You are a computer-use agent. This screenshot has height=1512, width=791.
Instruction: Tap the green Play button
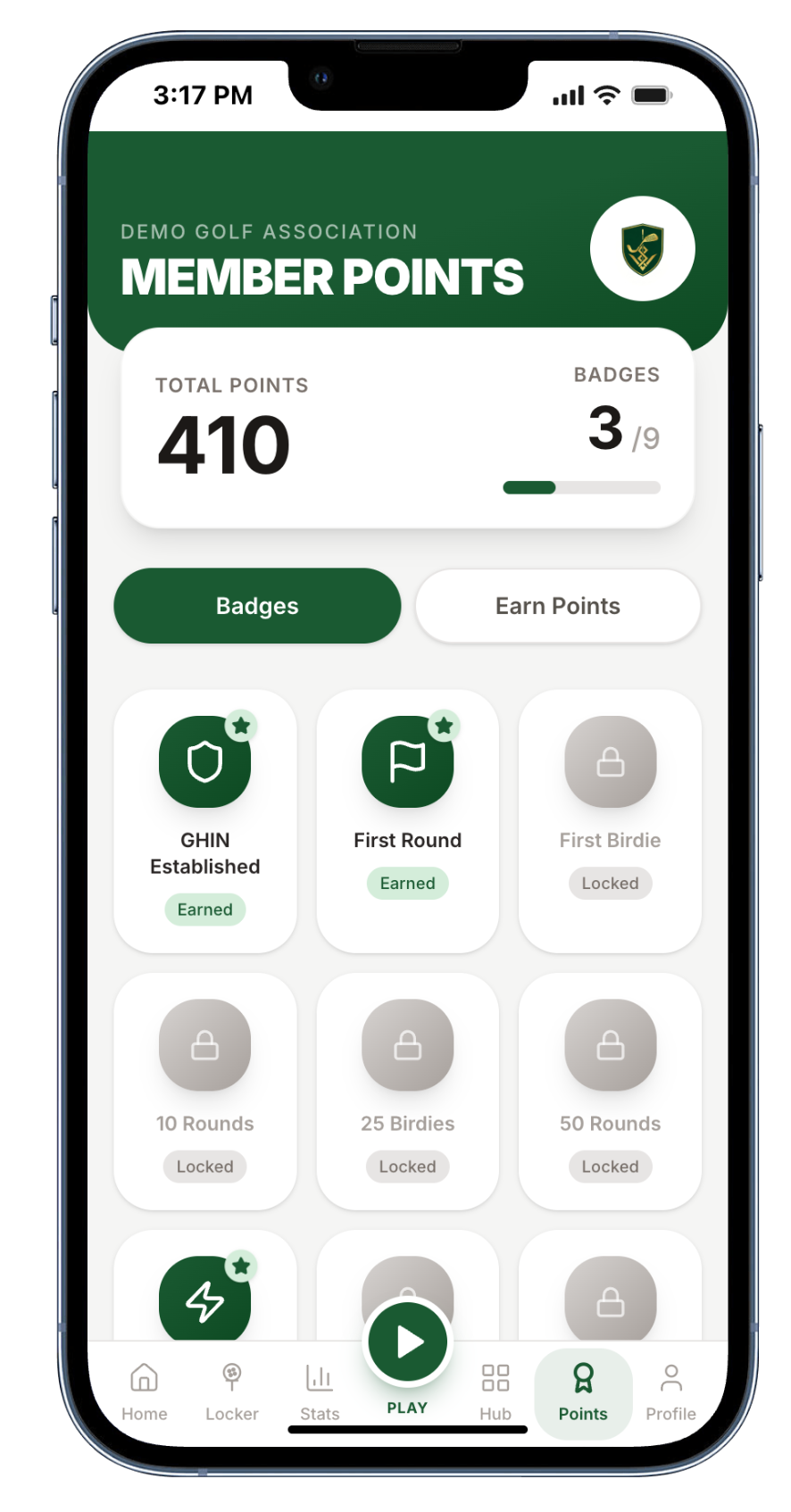pos(408,1342)
